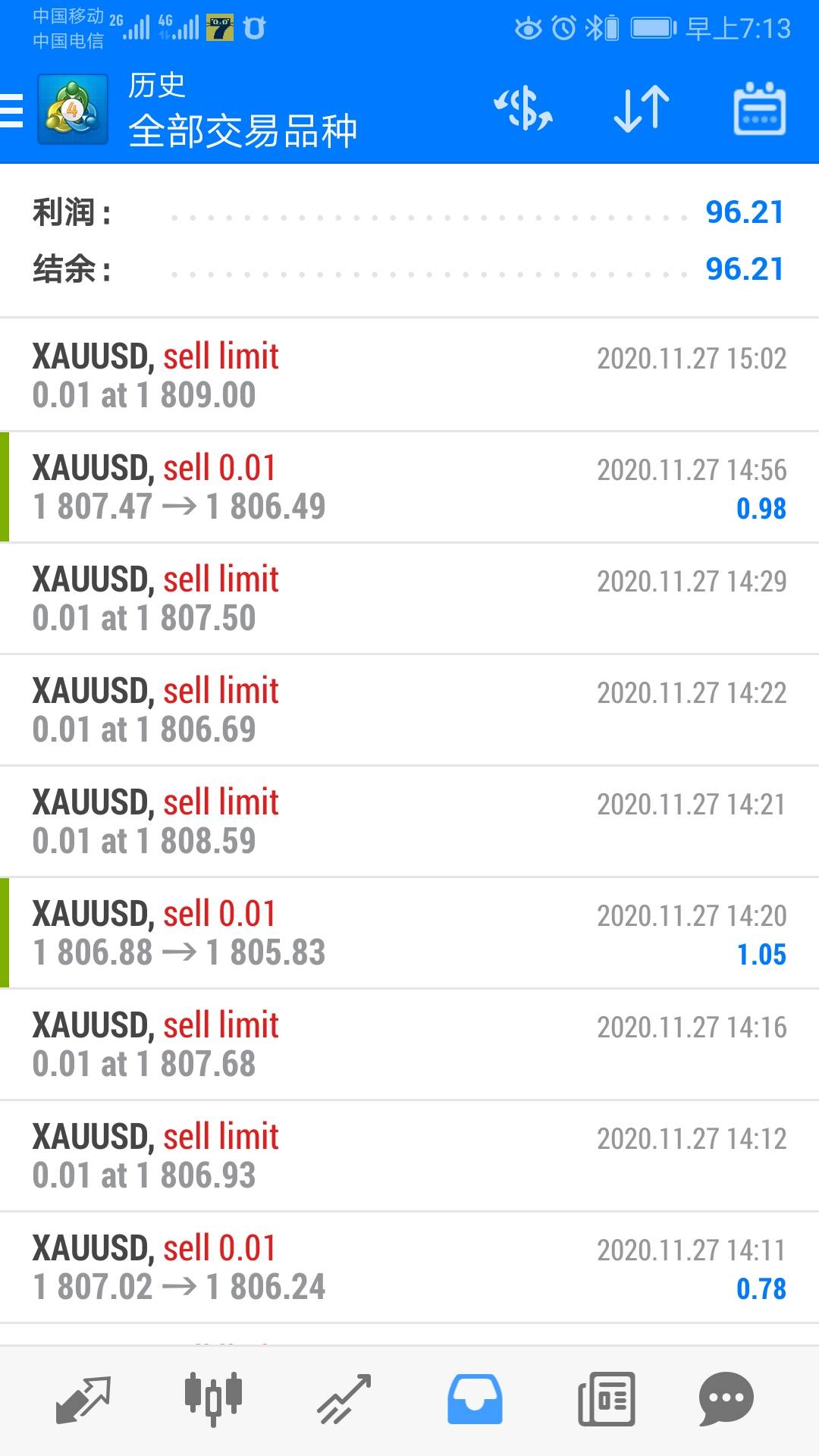Viewport: 819px width, 1456px height.
Task: Open the calendar date range picker
Action: 759,109
